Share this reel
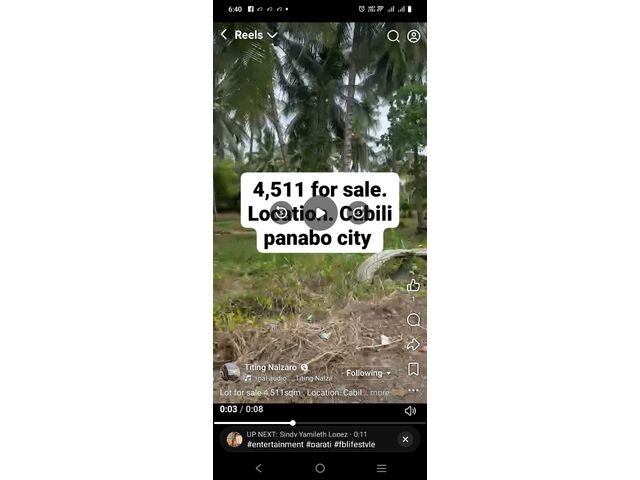 (413, 344)
